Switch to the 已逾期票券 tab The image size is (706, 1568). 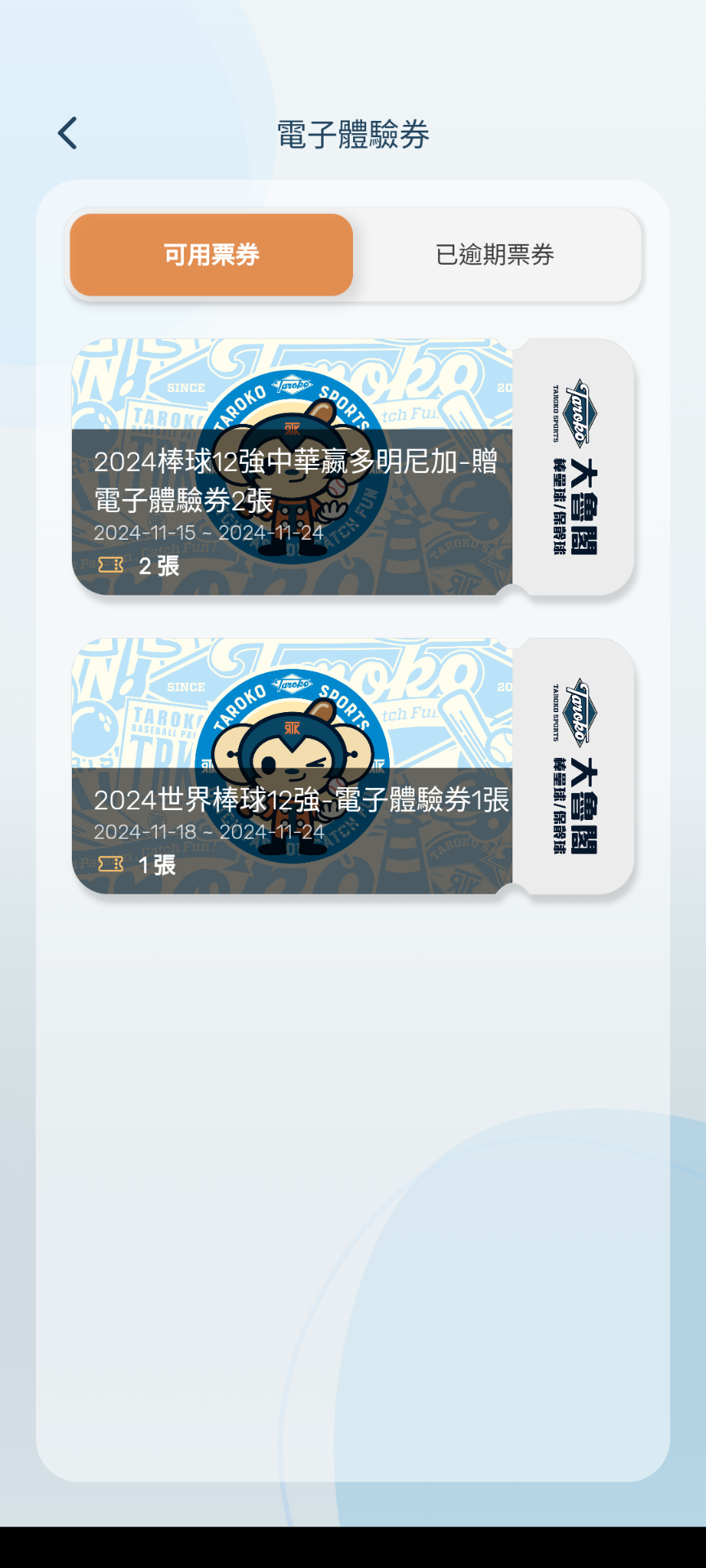coord(494,255)
